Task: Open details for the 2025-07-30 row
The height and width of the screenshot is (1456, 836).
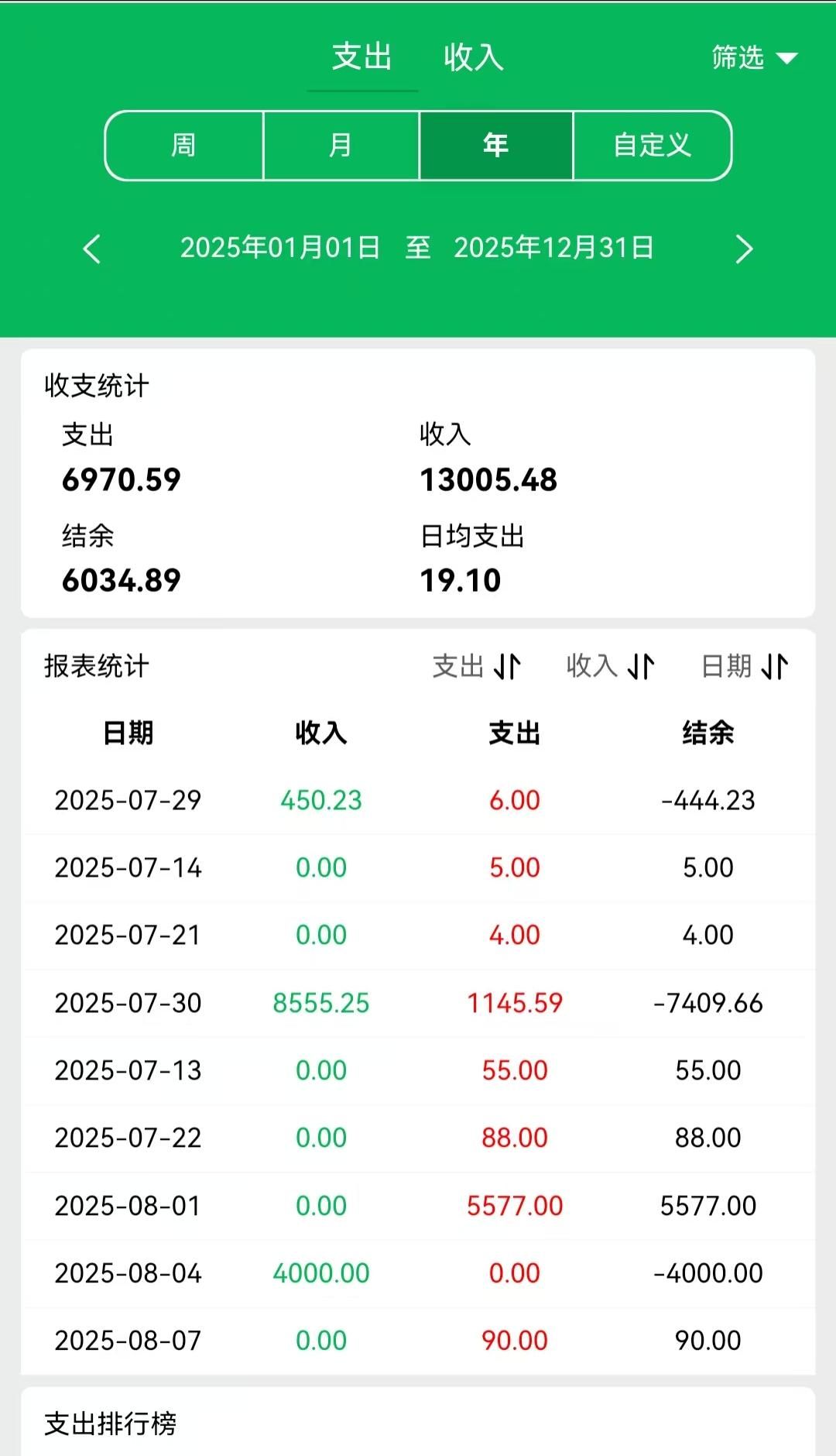Action: click(x=418, y=1002)
